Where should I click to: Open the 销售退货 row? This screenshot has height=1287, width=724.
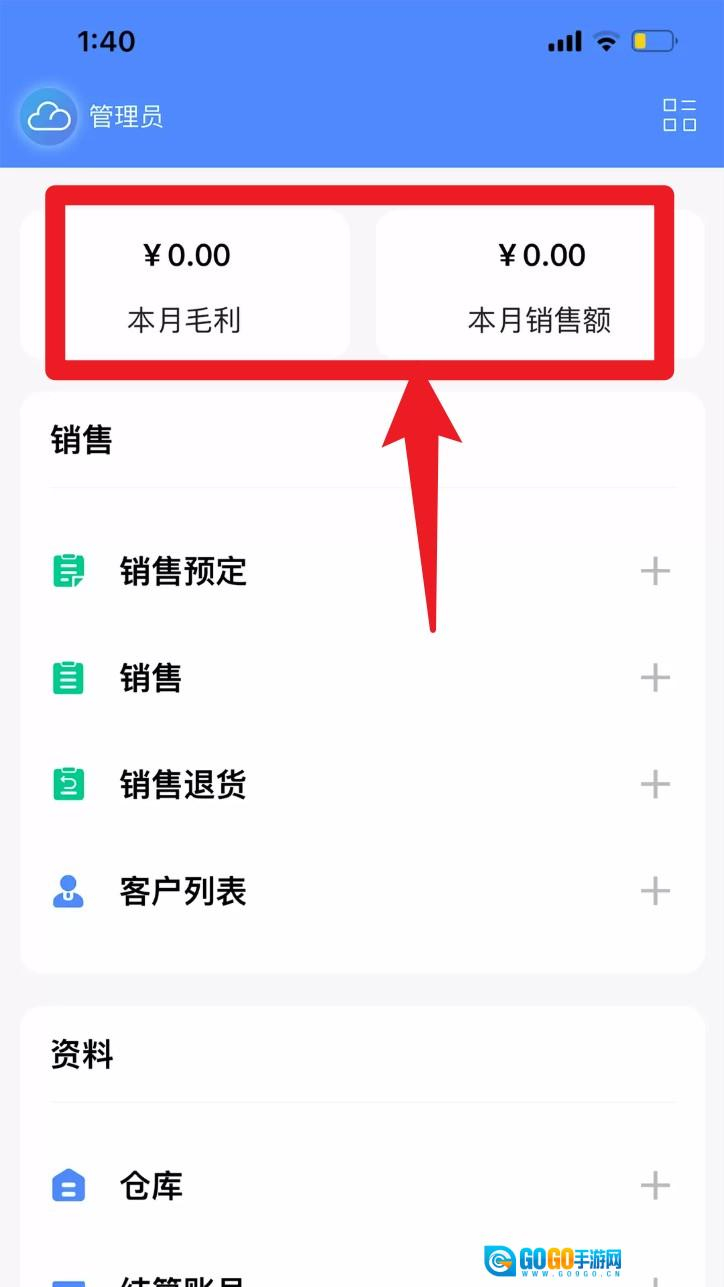tap(183, 785)
